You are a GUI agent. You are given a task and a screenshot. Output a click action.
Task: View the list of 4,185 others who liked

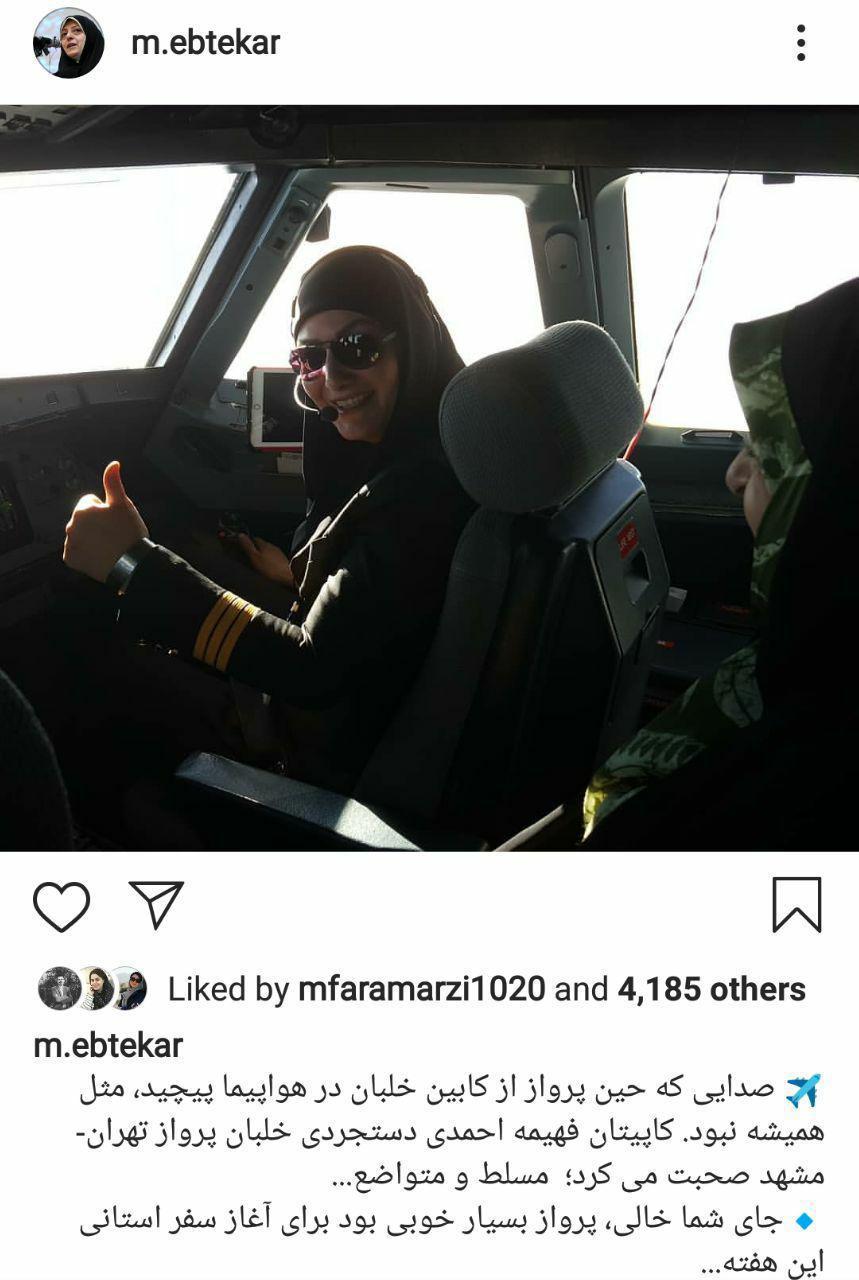(x=711, y=990)
